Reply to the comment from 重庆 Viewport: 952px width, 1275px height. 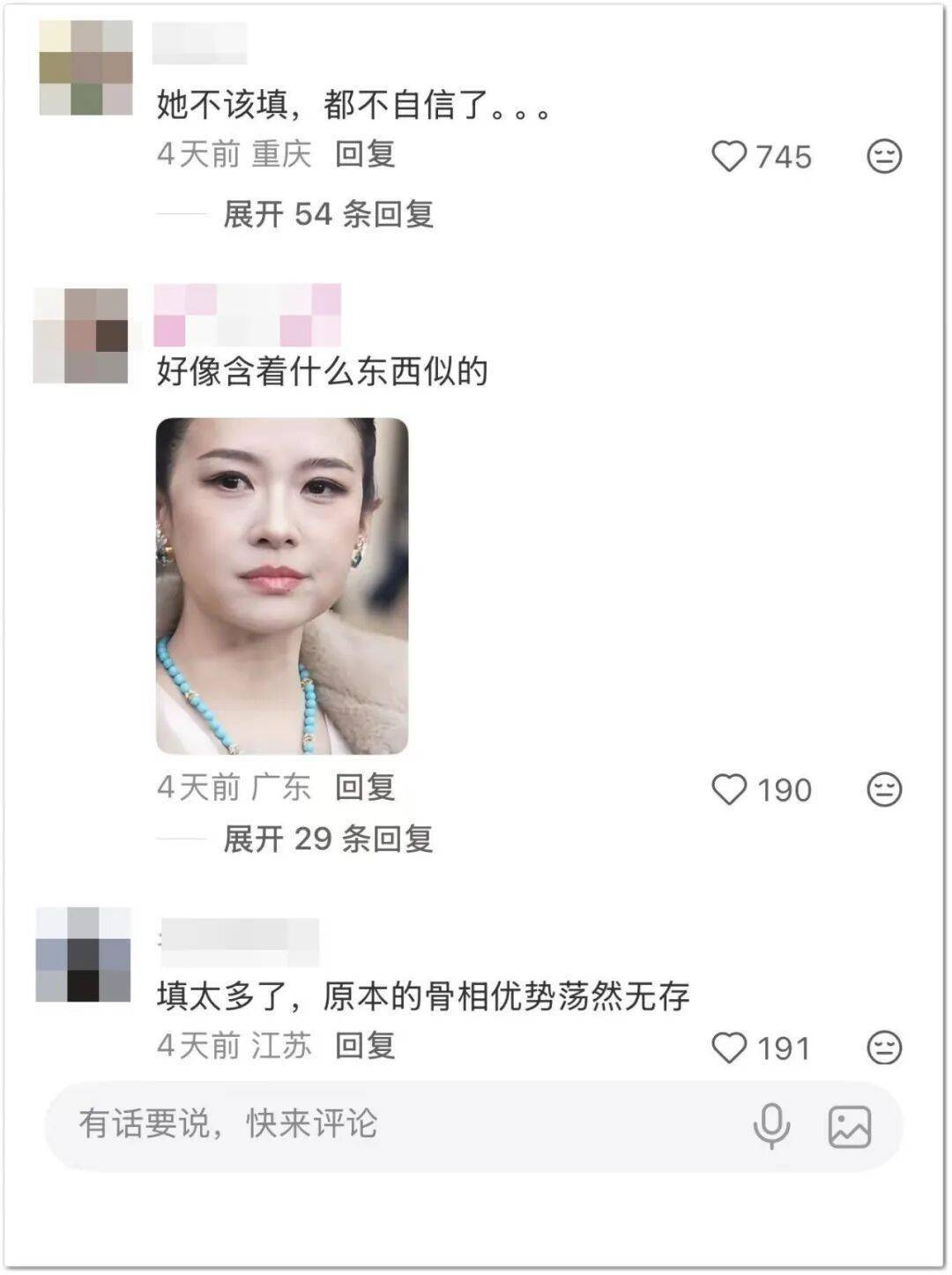[x=365, y=154]
